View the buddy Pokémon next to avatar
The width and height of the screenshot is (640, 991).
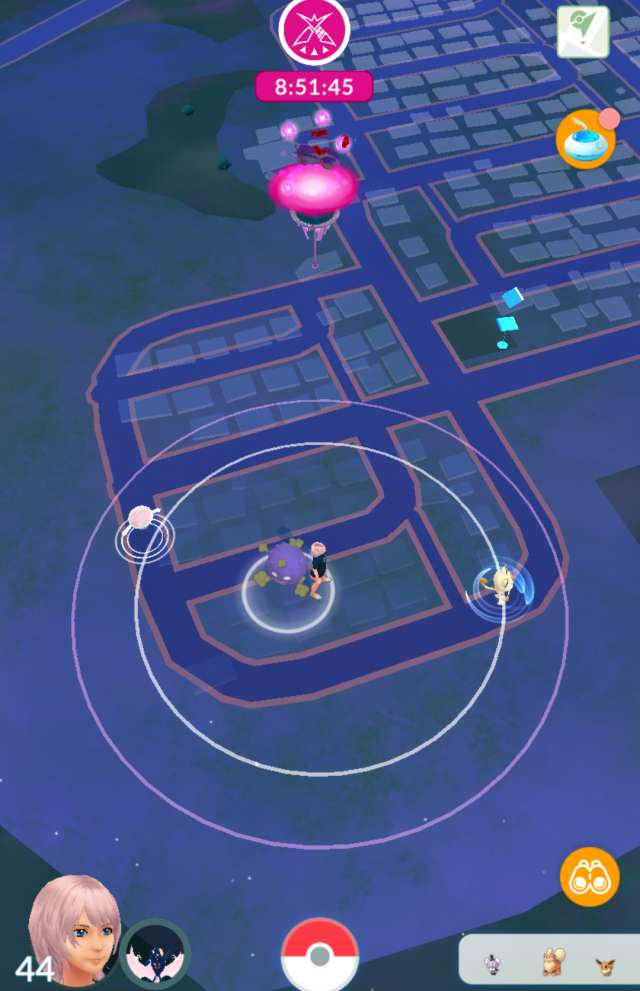(x=155, y=952)
